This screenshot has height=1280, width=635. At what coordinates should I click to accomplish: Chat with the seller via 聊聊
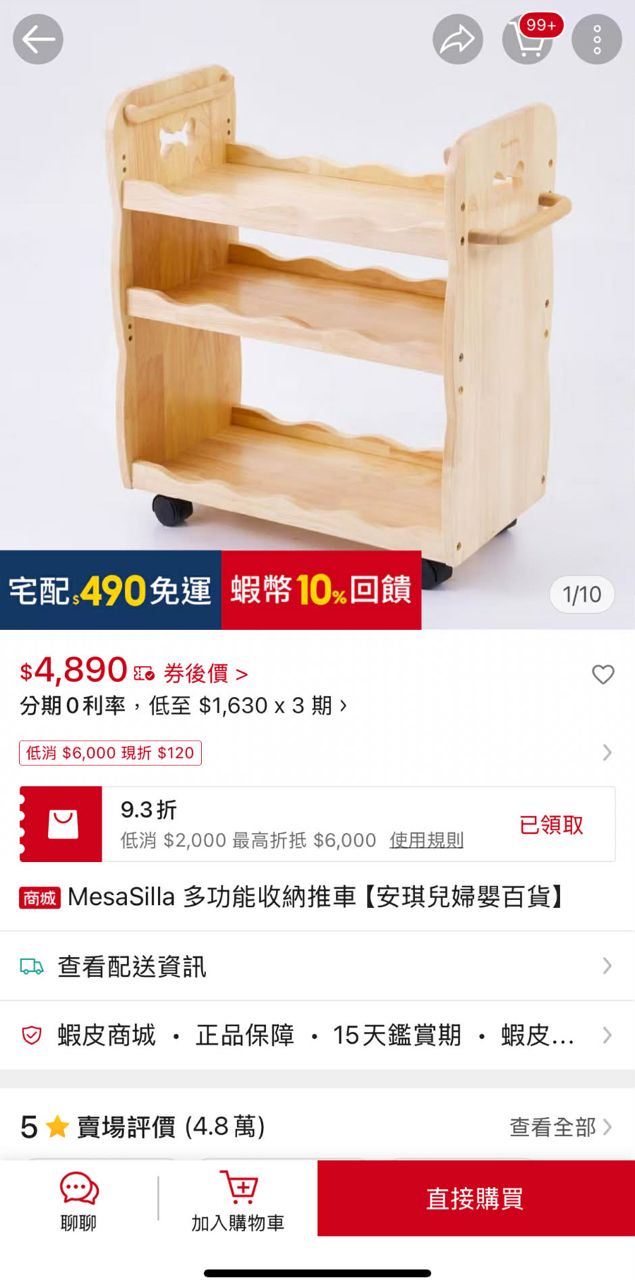tap(79, 1199)
